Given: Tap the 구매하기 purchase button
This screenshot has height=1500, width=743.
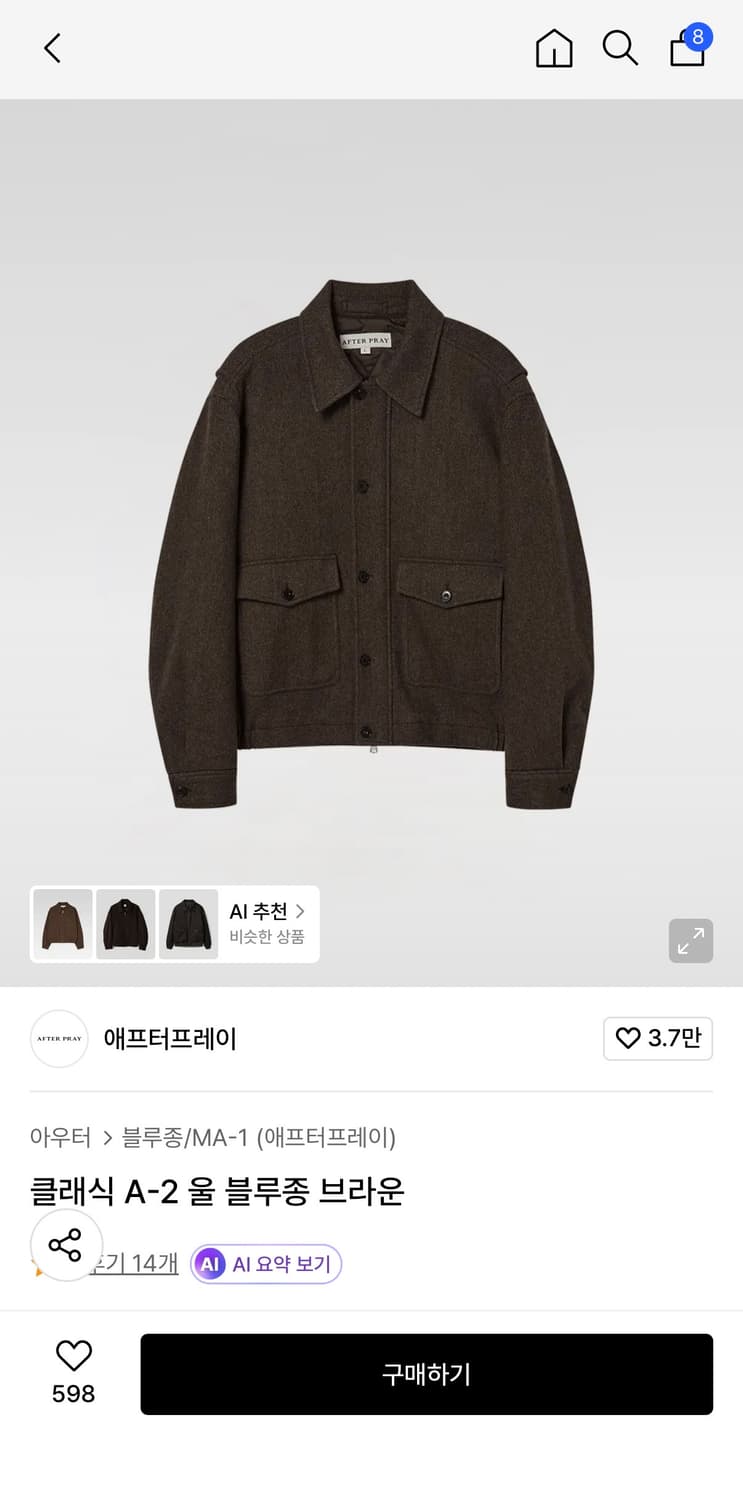Looking at the screenshot, I should 427,1374.
